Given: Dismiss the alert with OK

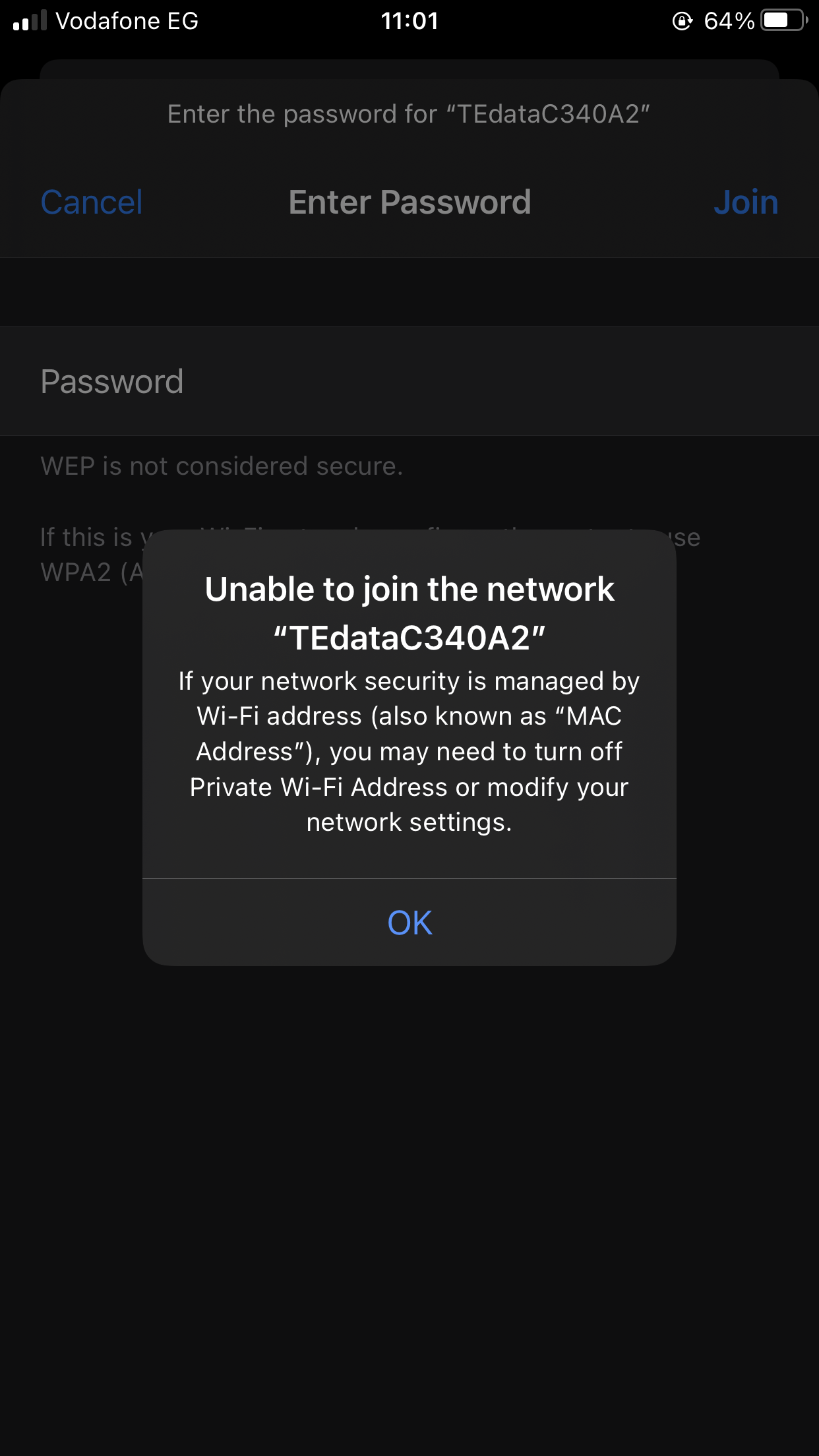Looking at the screenshot, I should tap(409, 923).
